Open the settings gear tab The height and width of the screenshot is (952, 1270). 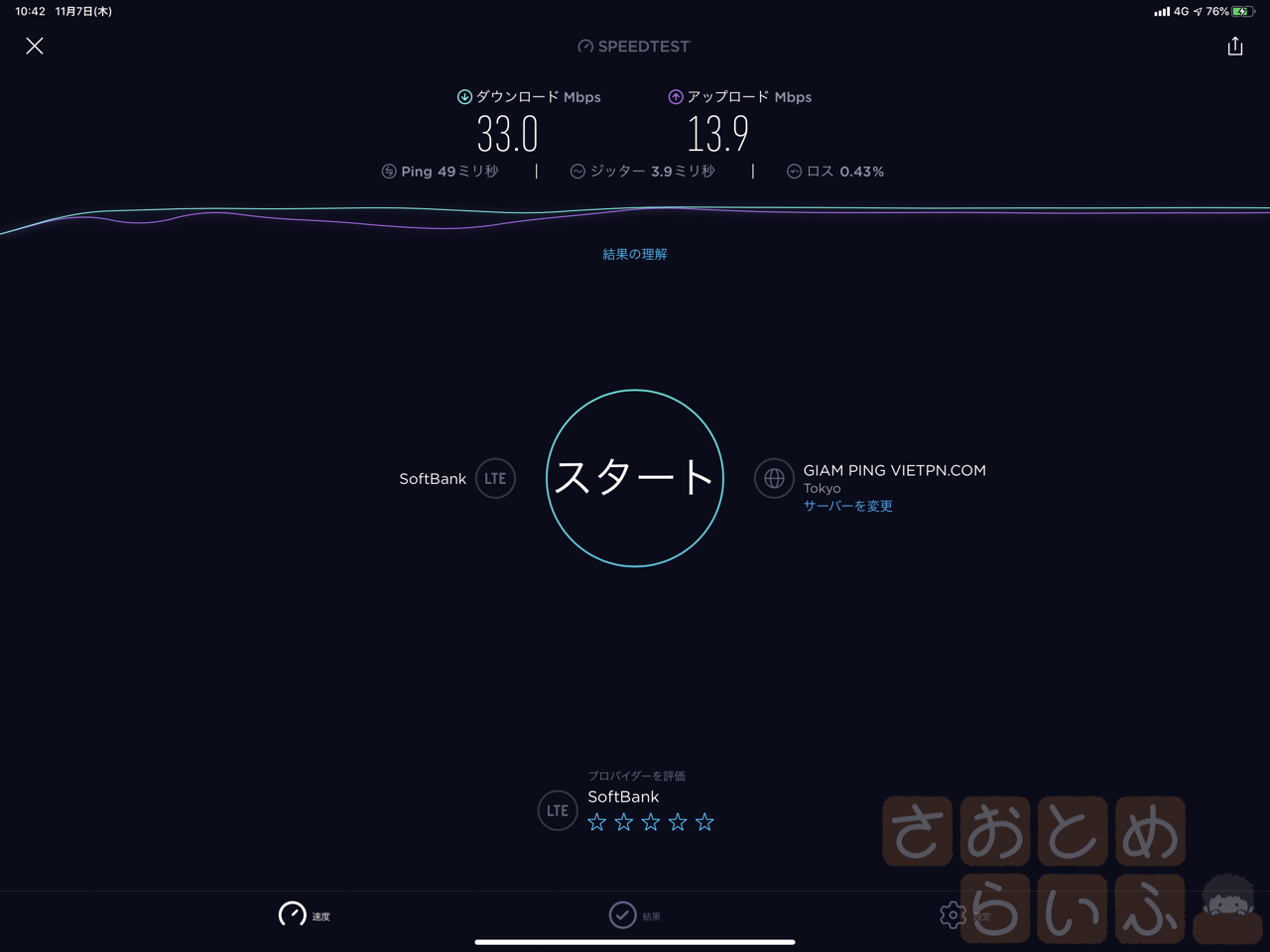(x=953, y=914)
